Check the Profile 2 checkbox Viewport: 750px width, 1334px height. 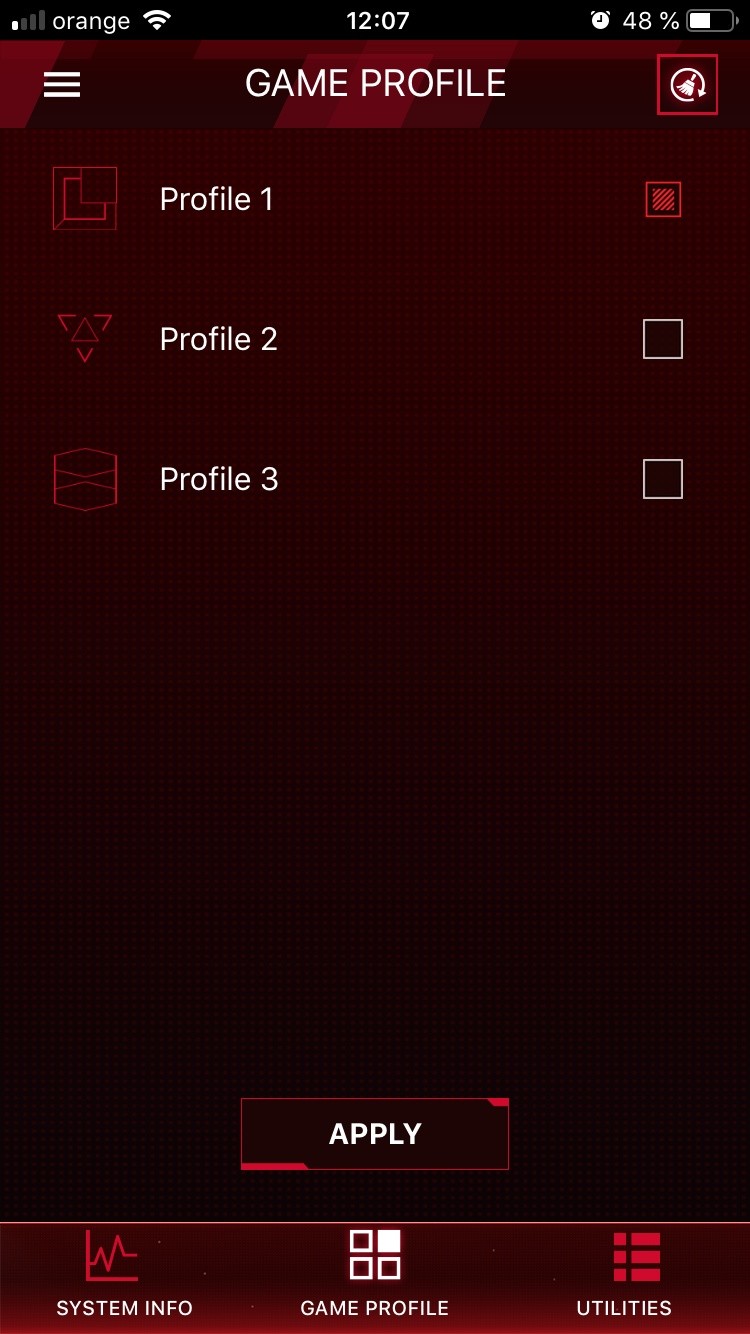click(663, 339)
